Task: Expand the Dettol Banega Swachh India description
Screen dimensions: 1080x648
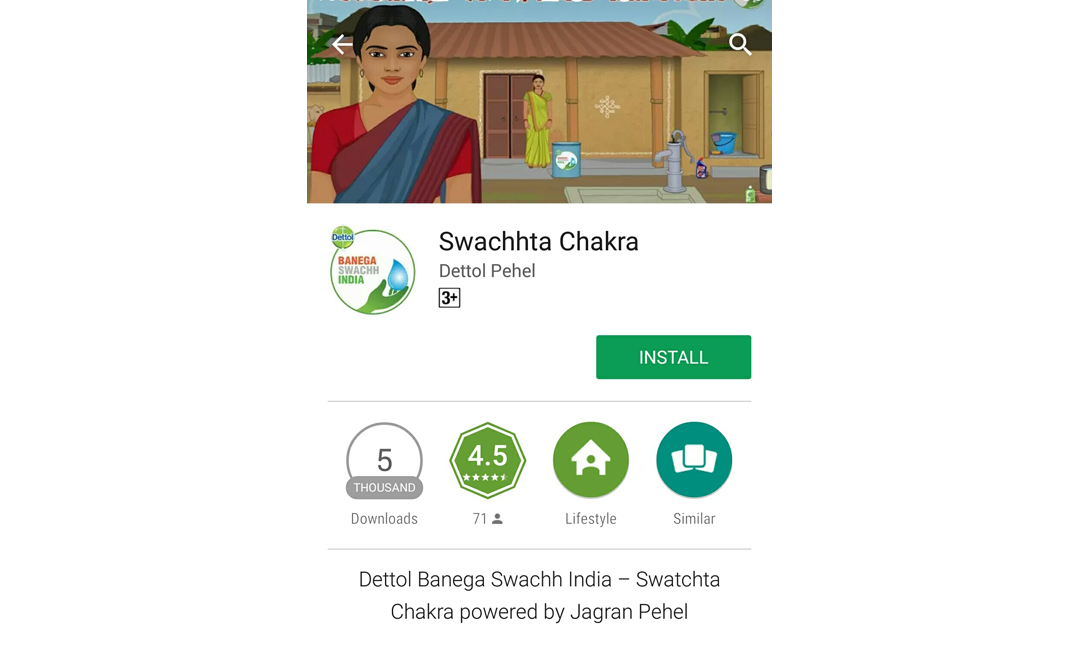Action: point(539,595)
